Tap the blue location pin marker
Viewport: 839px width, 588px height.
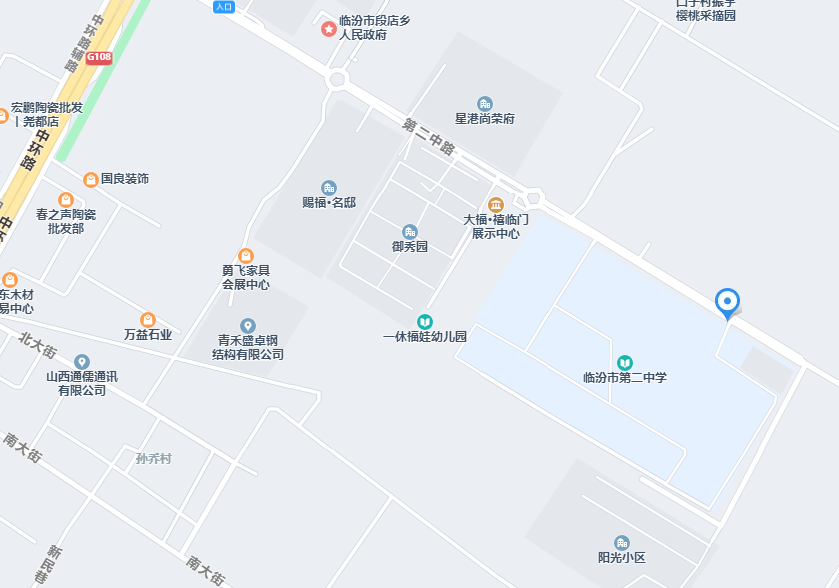(727, 301)
